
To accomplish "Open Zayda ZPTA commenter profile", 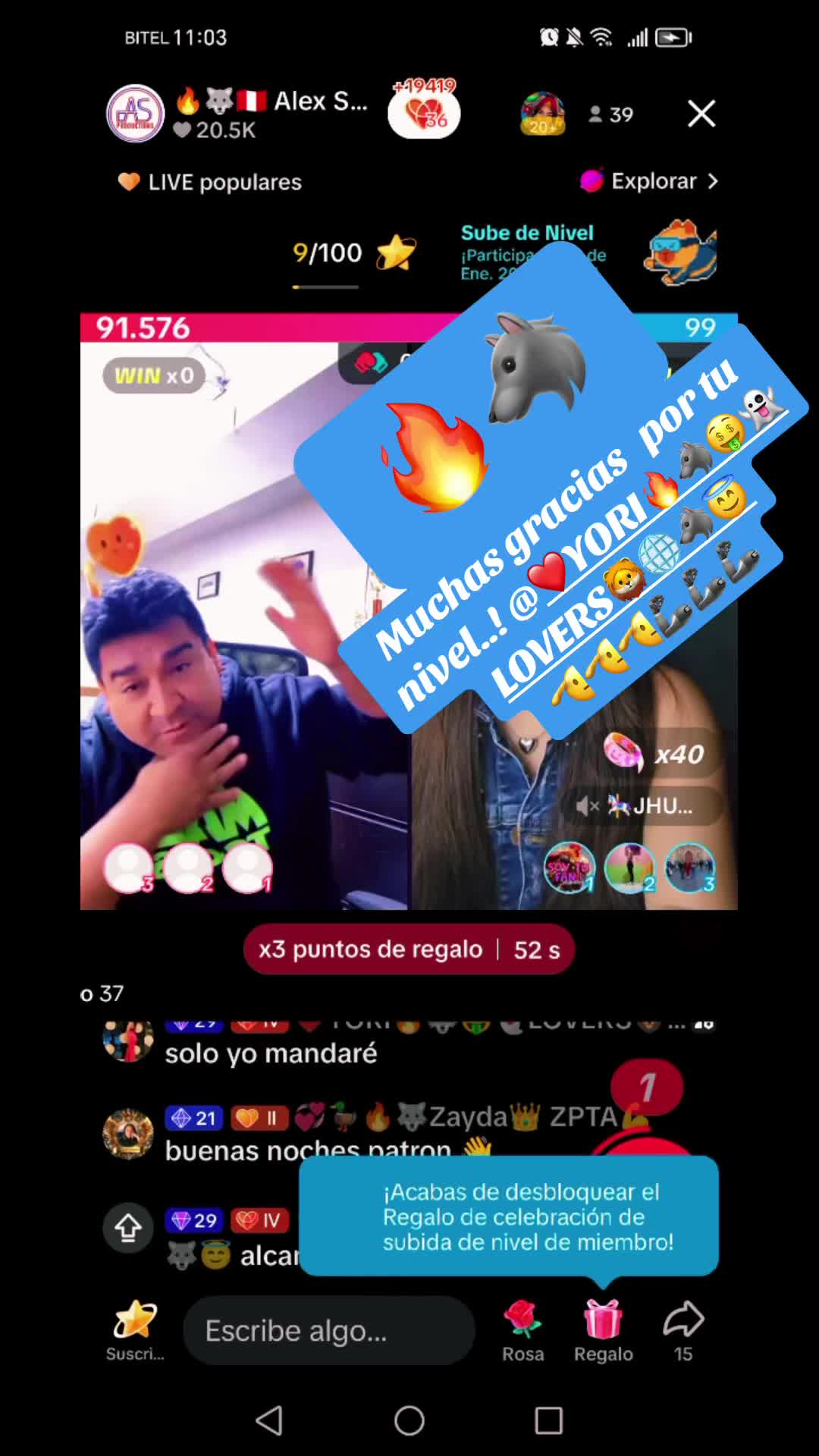I will (128, 1133).
